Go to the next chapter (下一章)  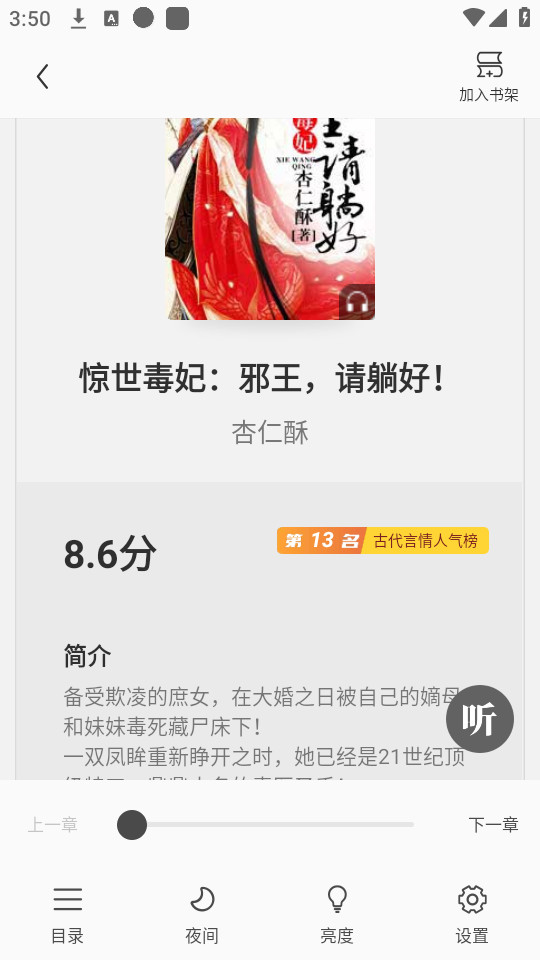click(x=493, y=825)
